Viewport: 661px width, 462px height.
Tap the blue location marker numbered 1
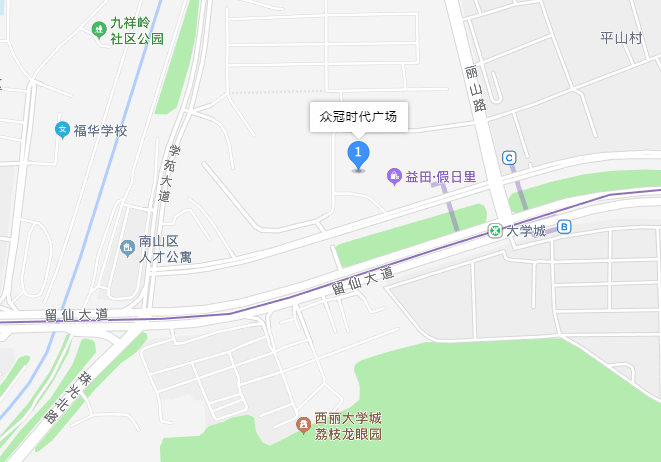(x=358, y=154)
